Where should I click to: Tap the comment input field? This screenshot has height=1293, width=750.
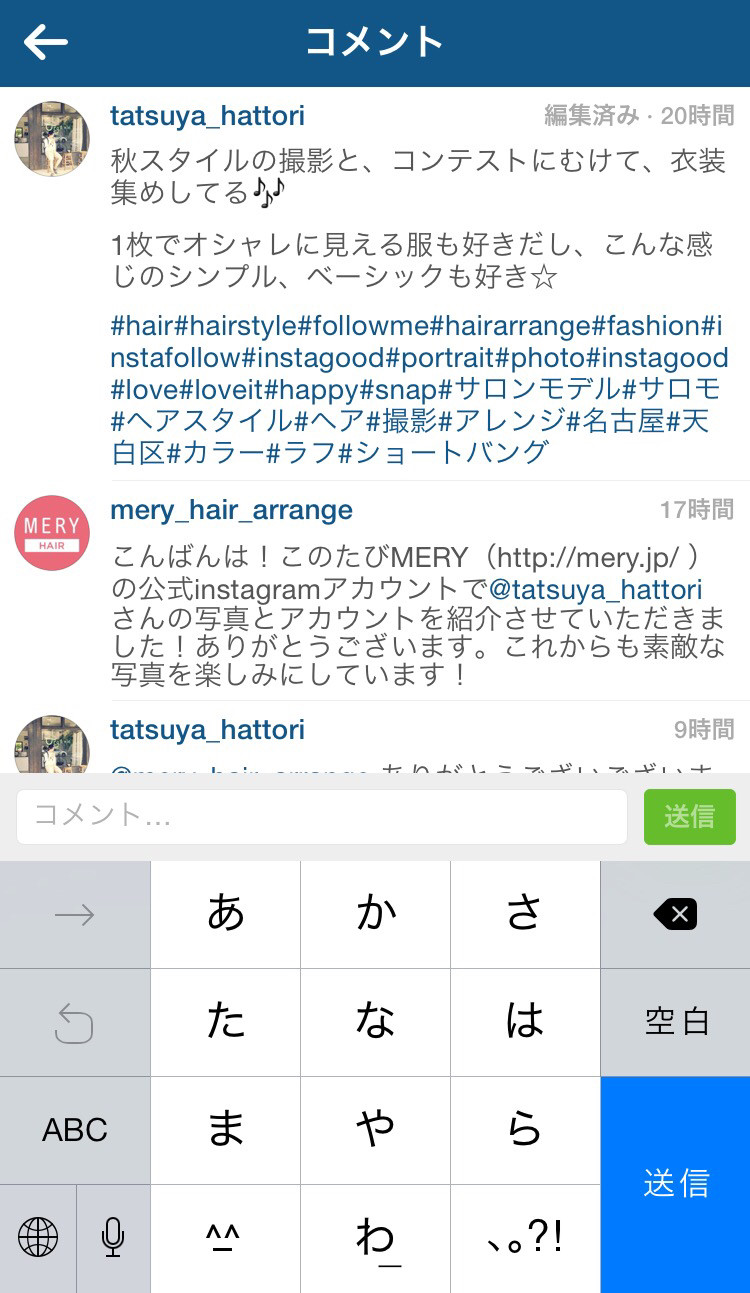pyautogui.click(x=321, y=816)
